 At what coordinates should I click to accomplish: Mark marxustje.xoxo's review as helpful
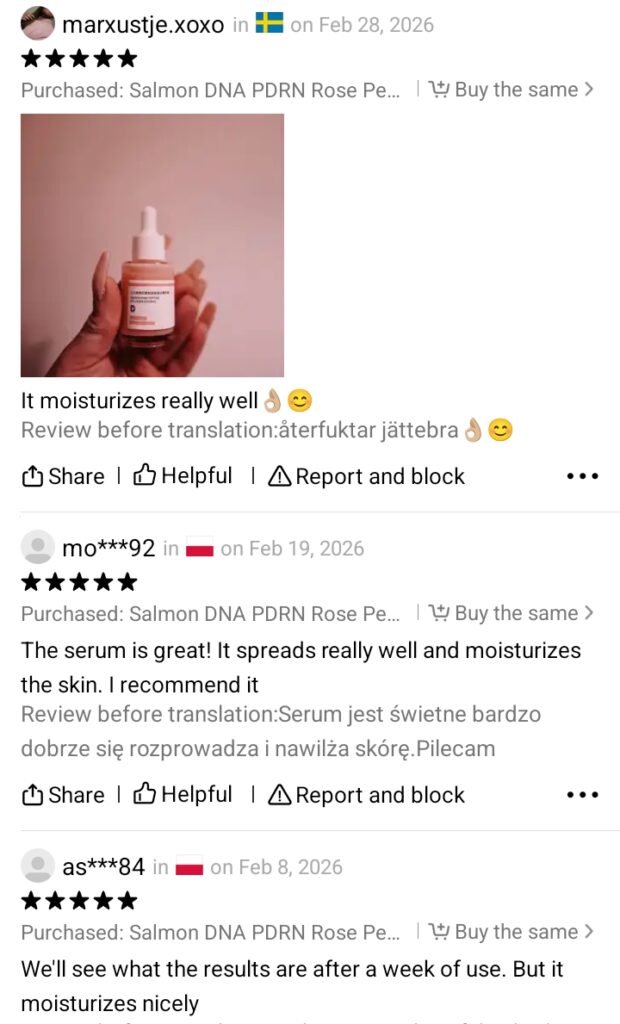[183, 477]
